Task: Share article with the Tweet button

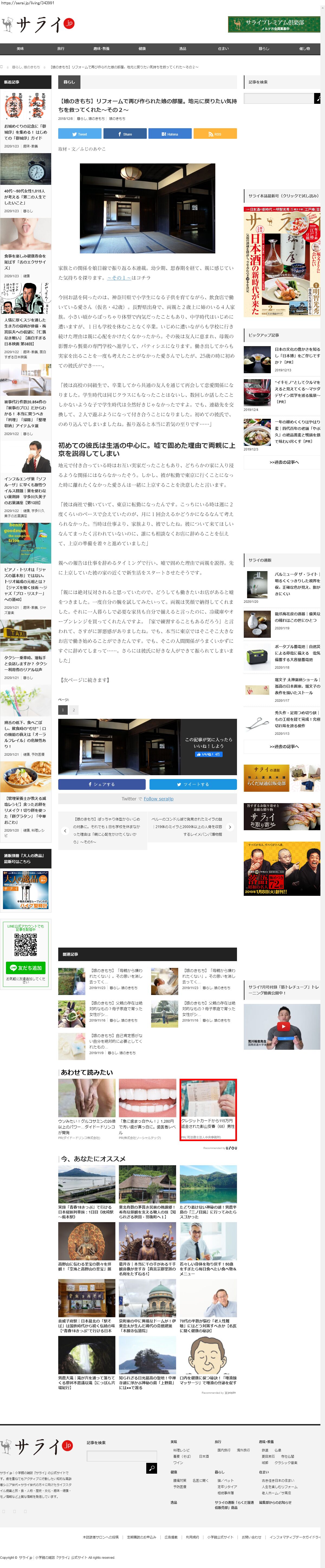Action: 80,134
